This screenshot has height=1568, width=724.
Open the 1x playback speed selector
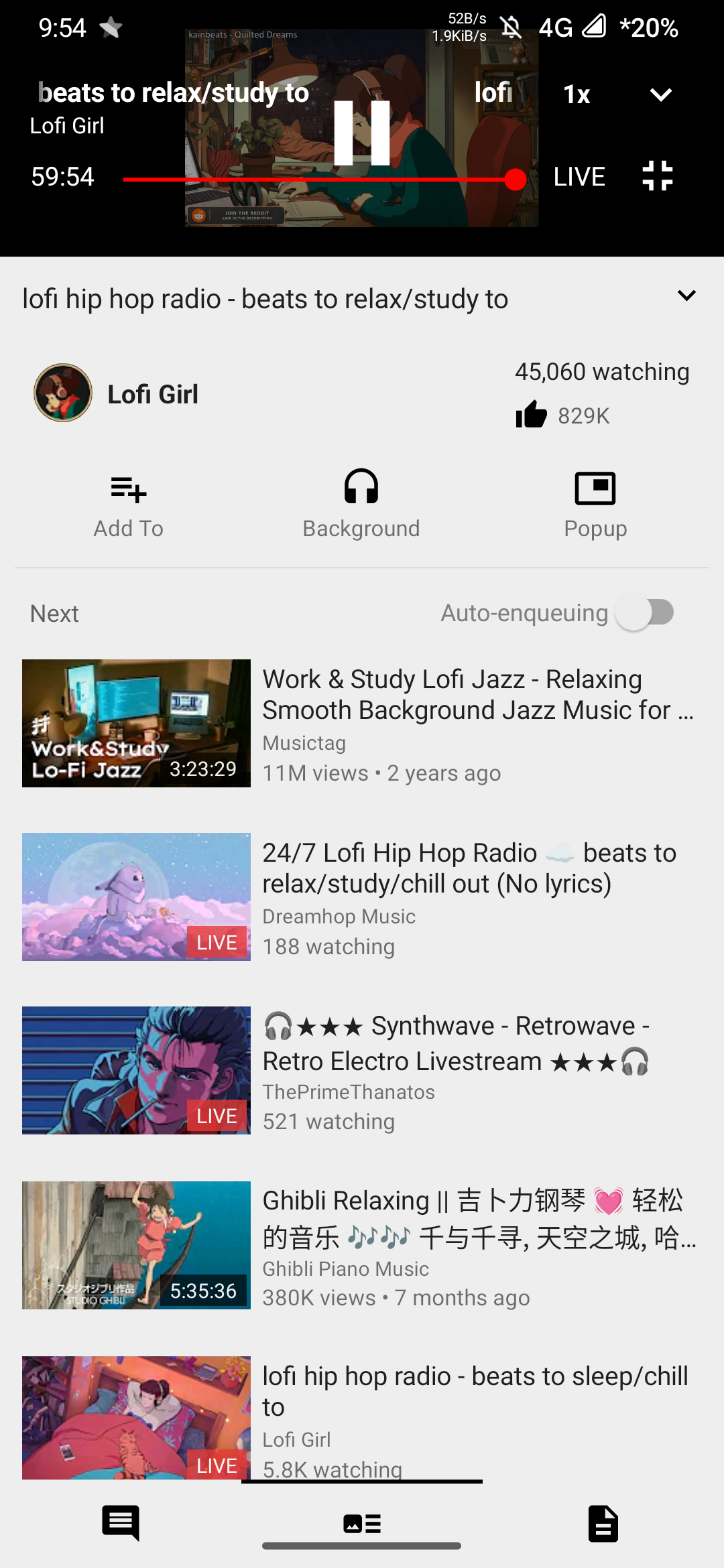(x=575, y=94)
